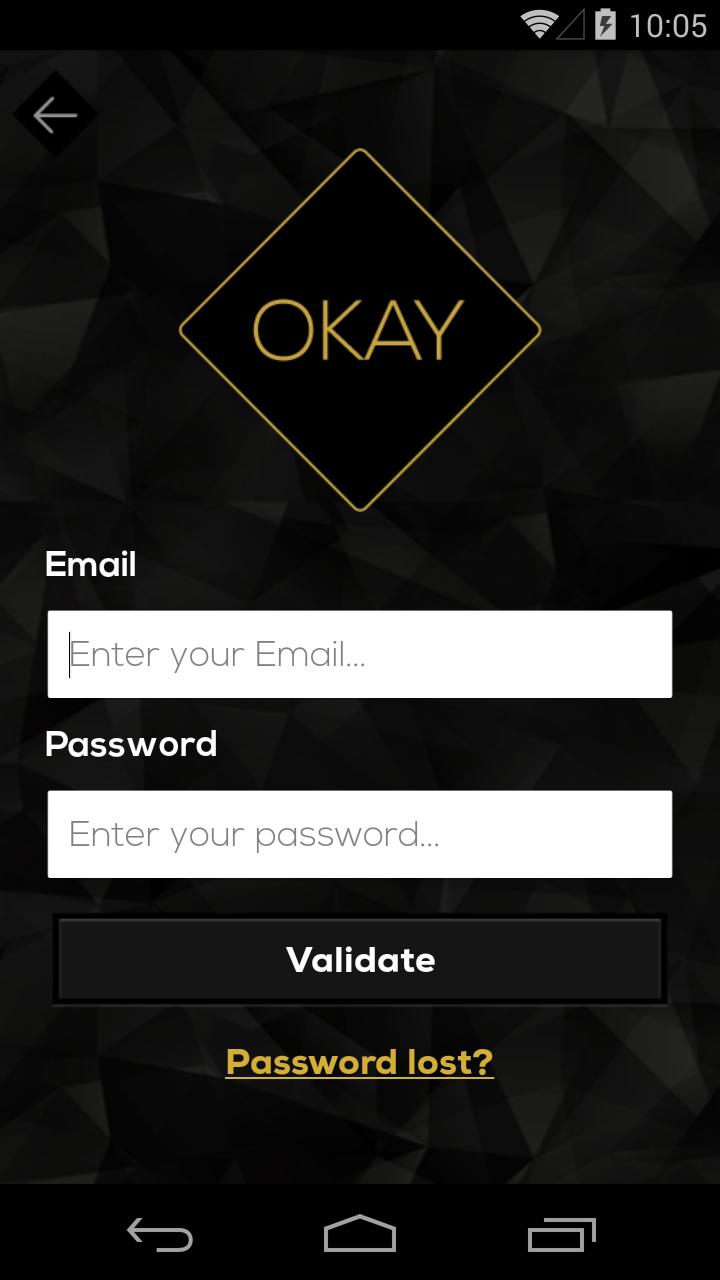720x1280 pixels.
Task: Focus the Email input field
Action: [360, 654]
